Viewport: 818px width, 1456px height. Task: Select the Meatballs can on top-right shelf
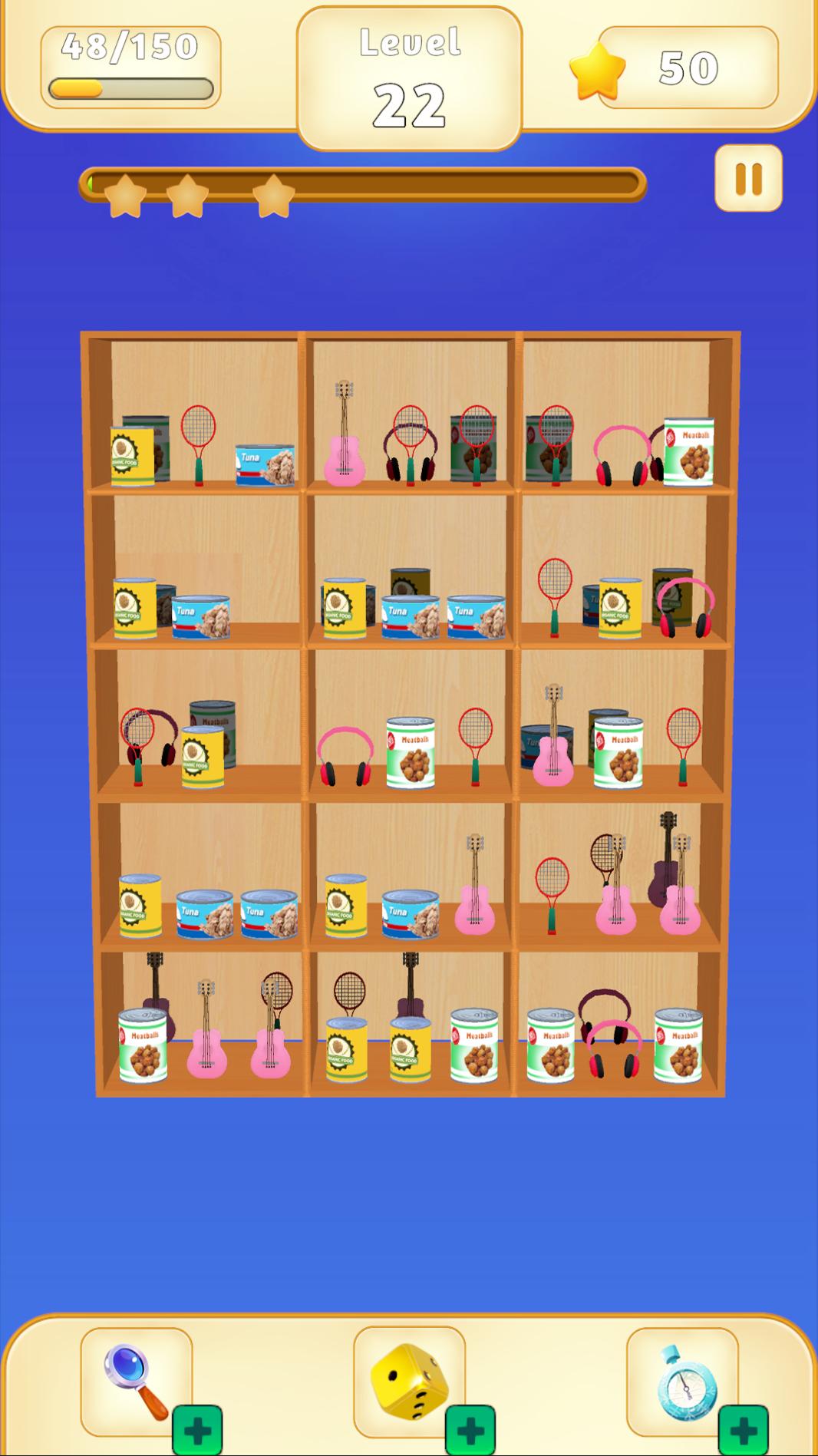(x=688, y=451)
